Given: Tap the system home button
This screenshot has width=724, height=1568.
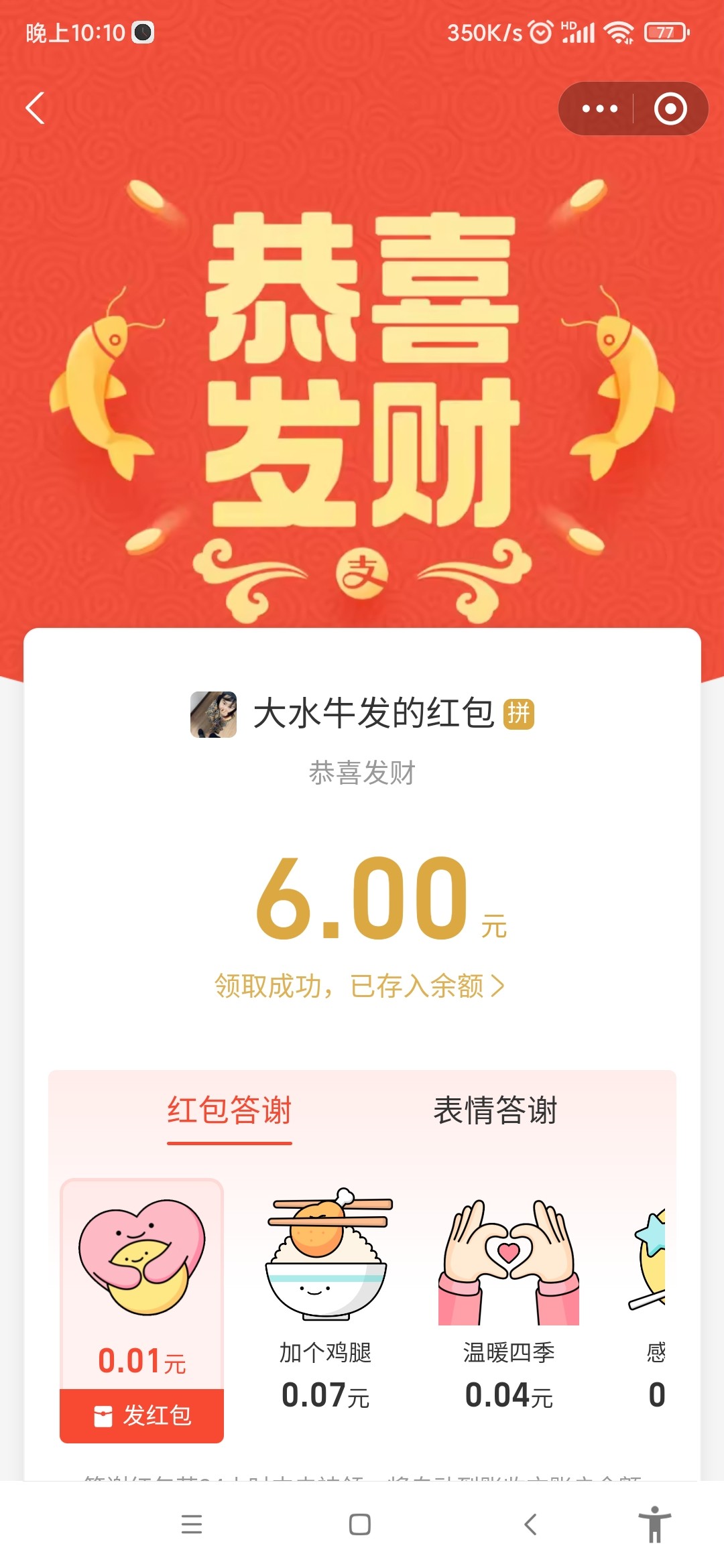Looking at the screenshot, I should click(360, 1524).
